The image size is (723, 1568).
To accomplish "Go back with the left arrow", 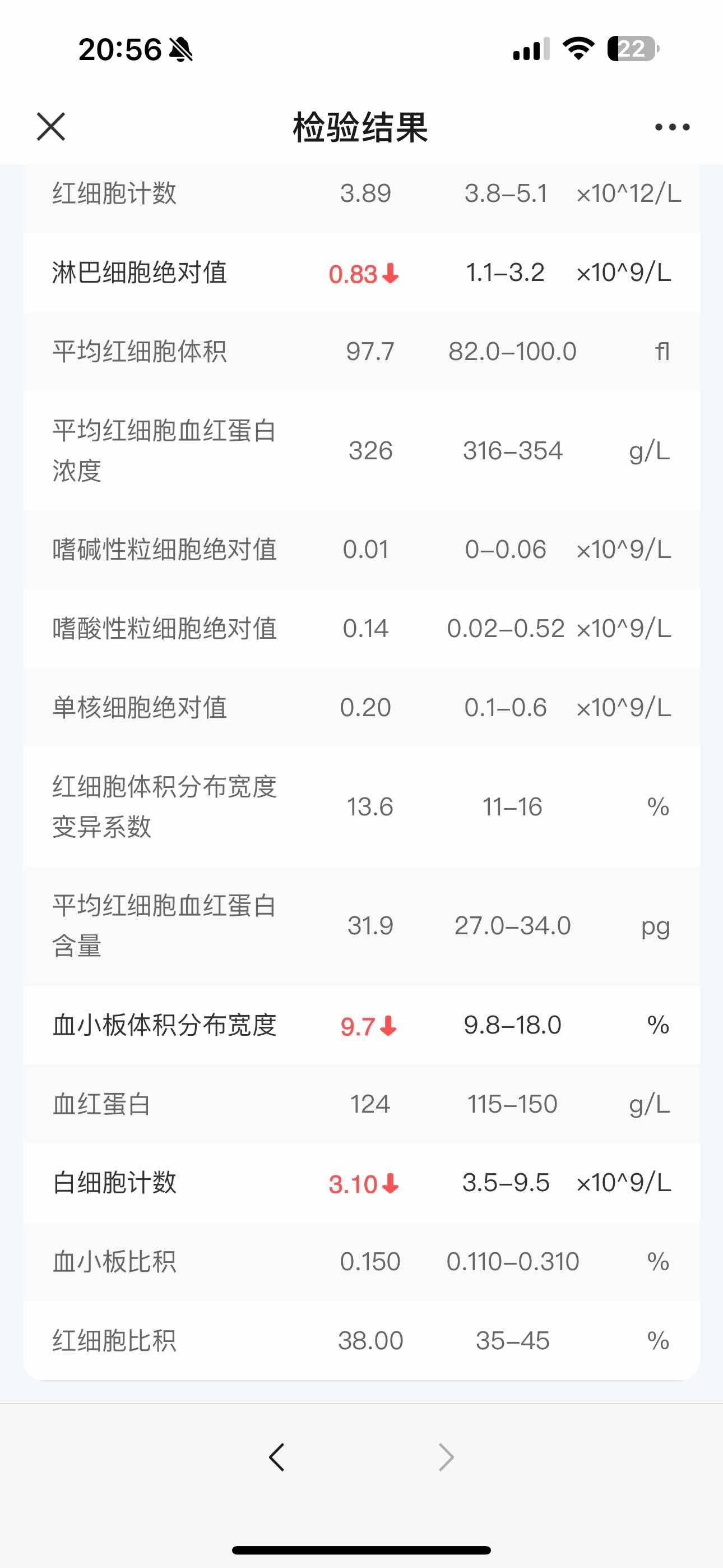I will tap(277, 1457).
